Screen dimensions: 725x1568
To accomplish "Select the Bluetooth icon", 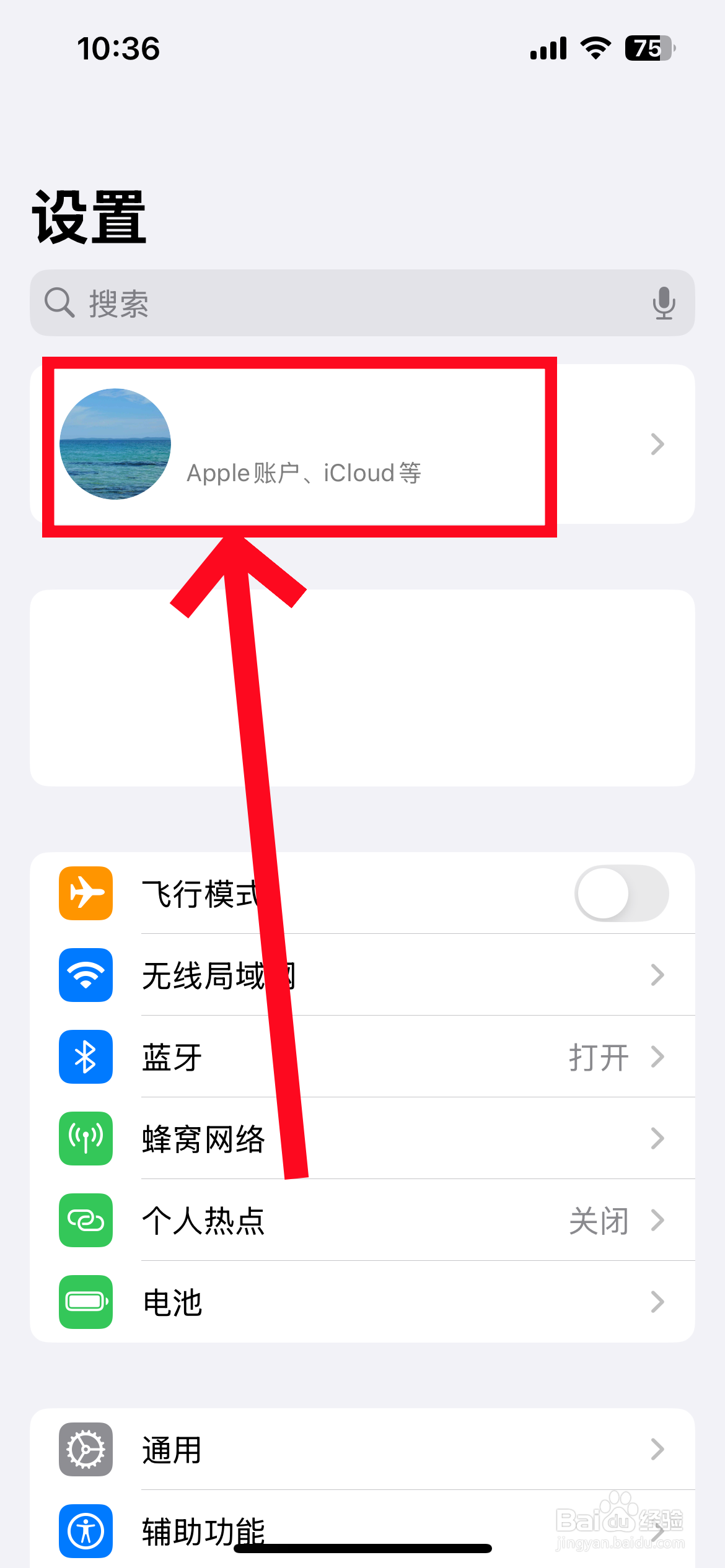I will point(85,1056).
